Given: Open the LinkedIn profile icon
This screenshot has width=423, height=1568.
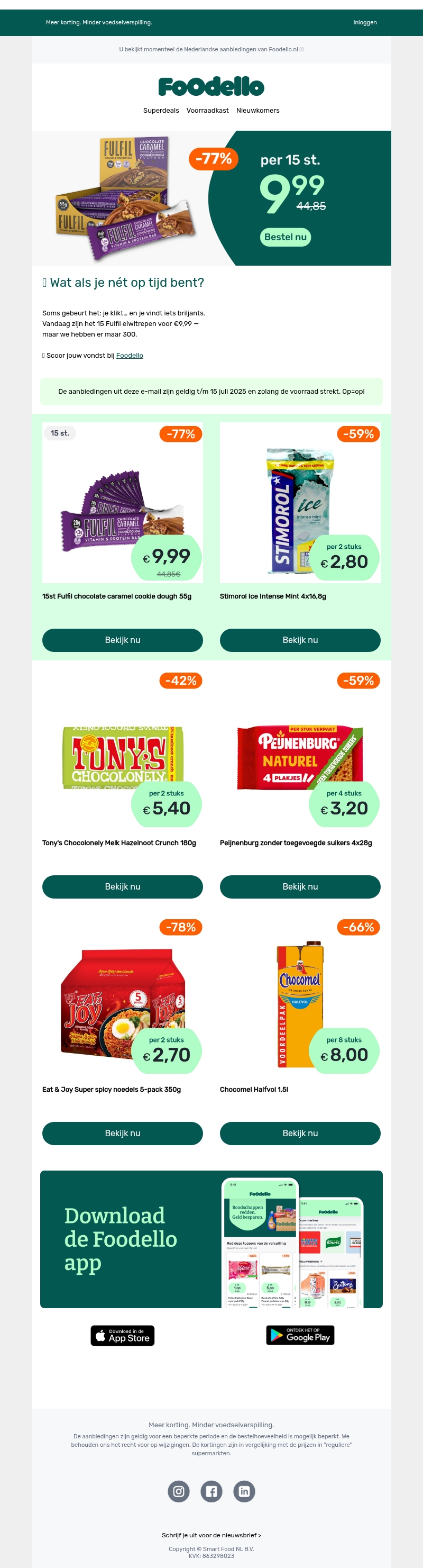Looking at the screenshot, I should coord(244,1491).
